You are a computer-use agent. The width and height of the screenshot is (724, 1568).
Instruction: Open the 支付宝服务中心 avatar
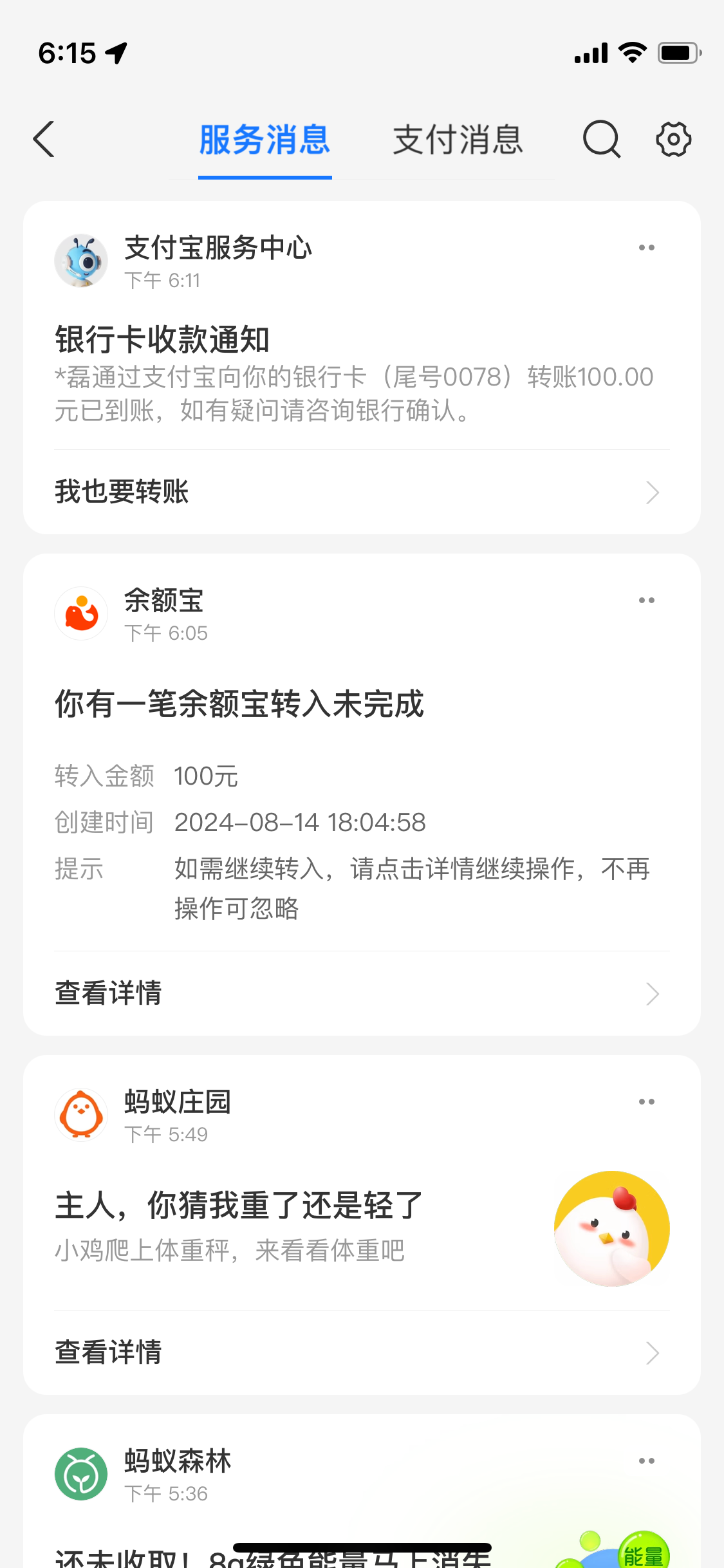[x=81, y=261]
